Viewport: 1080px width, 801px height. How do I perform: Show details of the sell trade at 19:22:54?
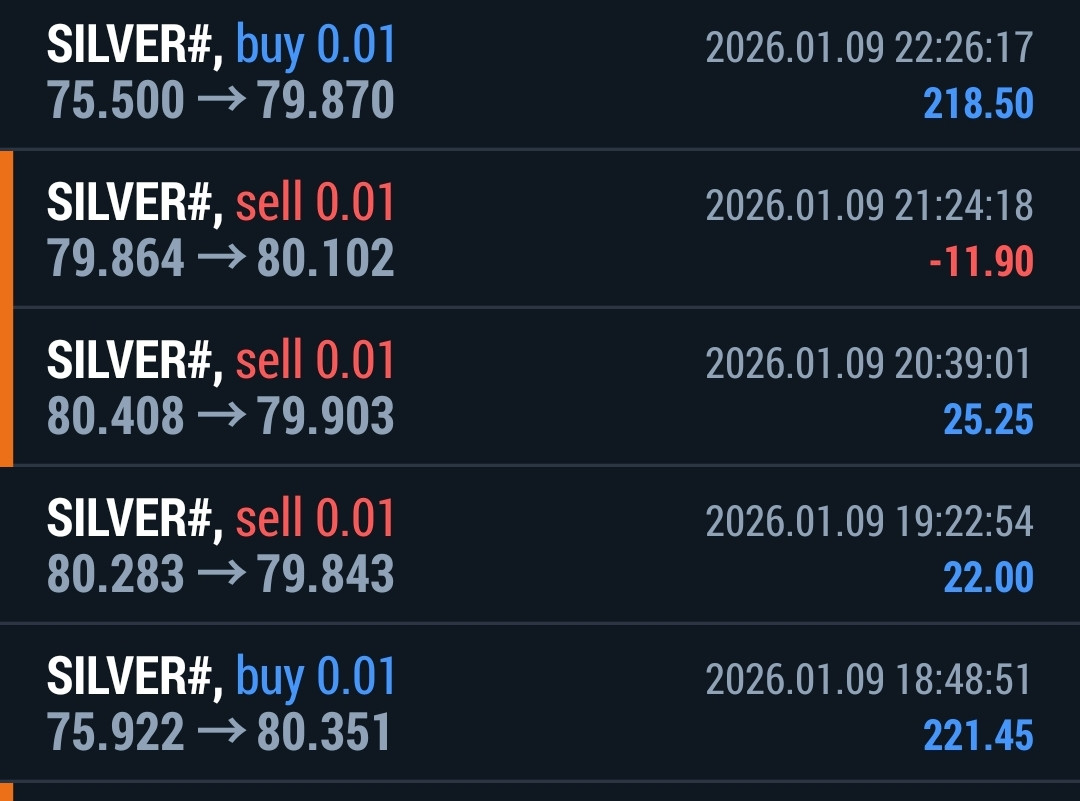point(540,546)
